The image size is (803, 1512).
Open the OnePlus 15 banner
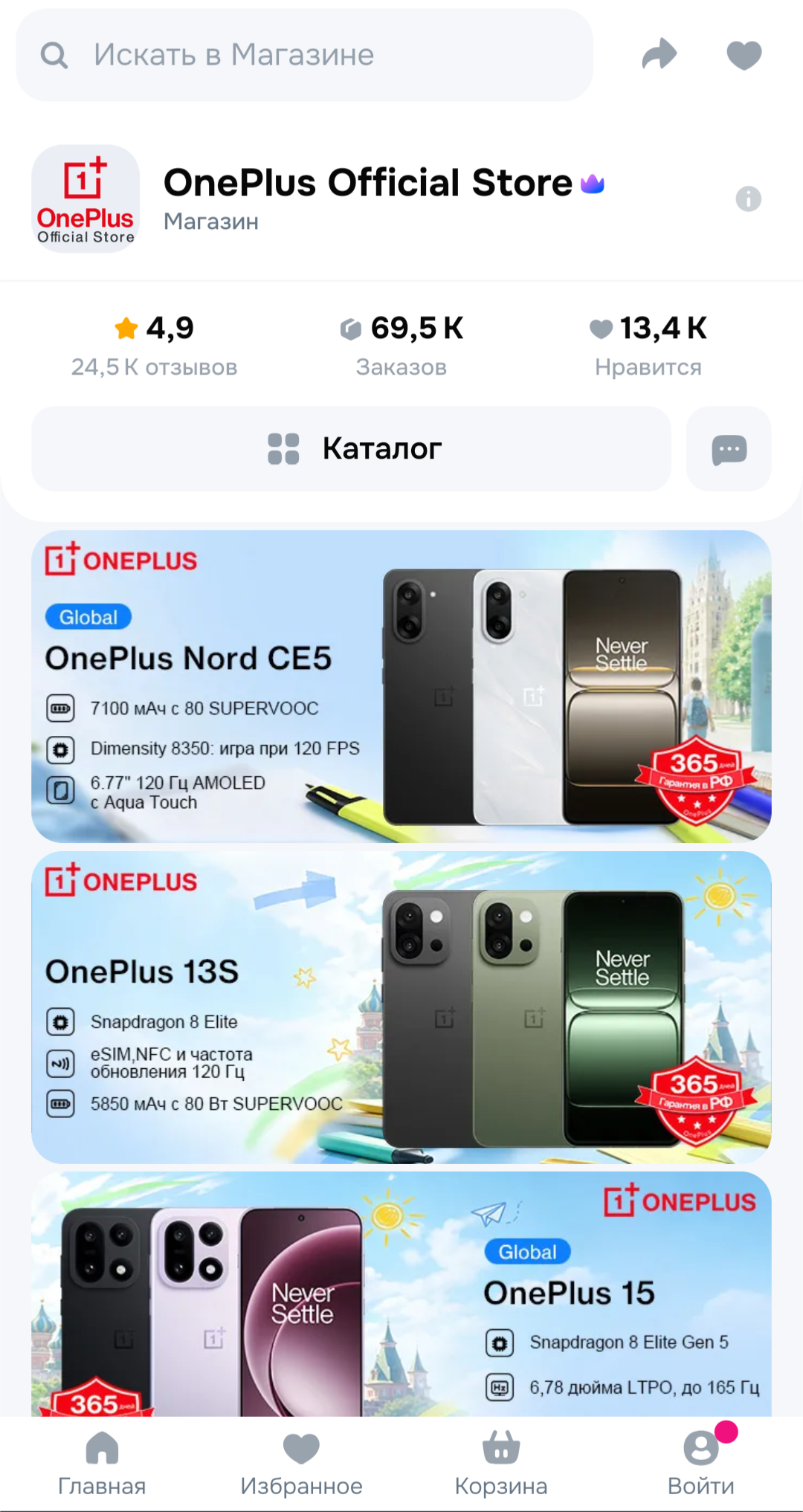point(401,1294)
